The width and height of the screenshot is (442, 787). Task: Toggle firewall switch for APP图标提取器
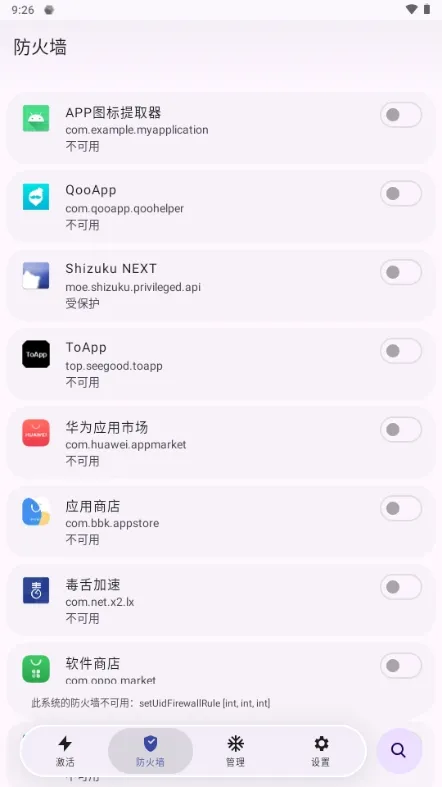tap(401, 115)
